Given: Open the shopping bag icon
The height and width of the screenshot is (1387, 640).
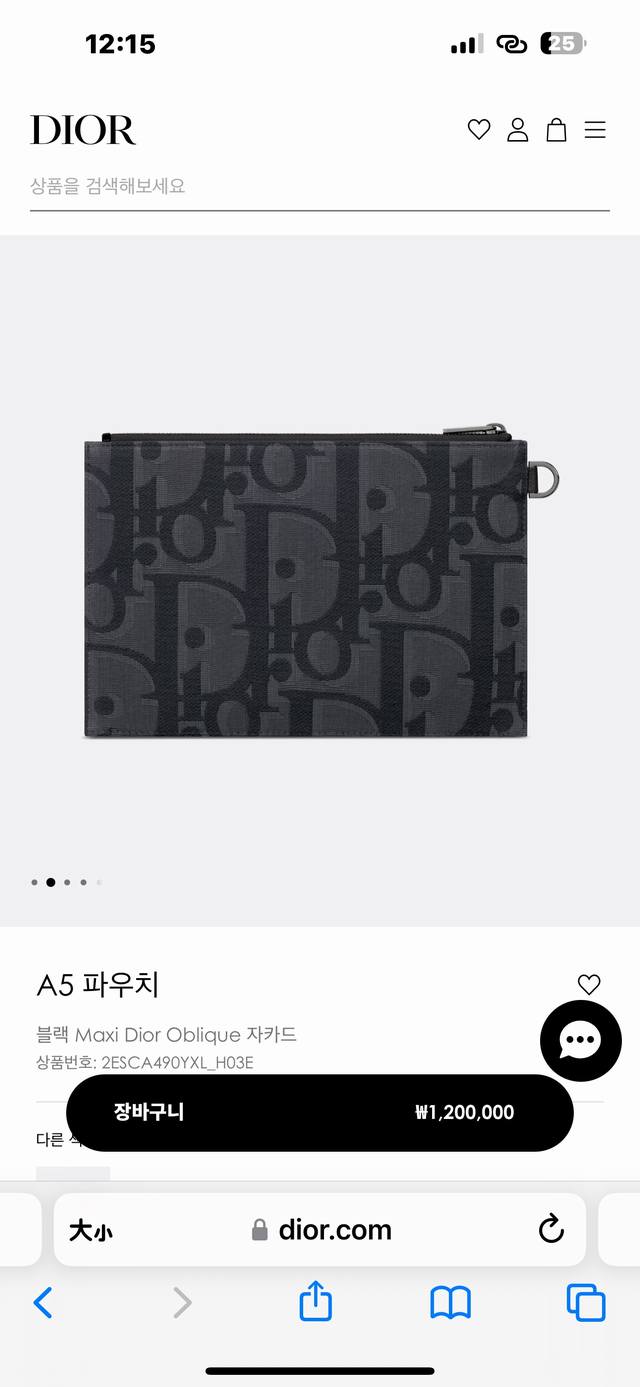Looking at the screenshot, I should (x=556, y=130).
